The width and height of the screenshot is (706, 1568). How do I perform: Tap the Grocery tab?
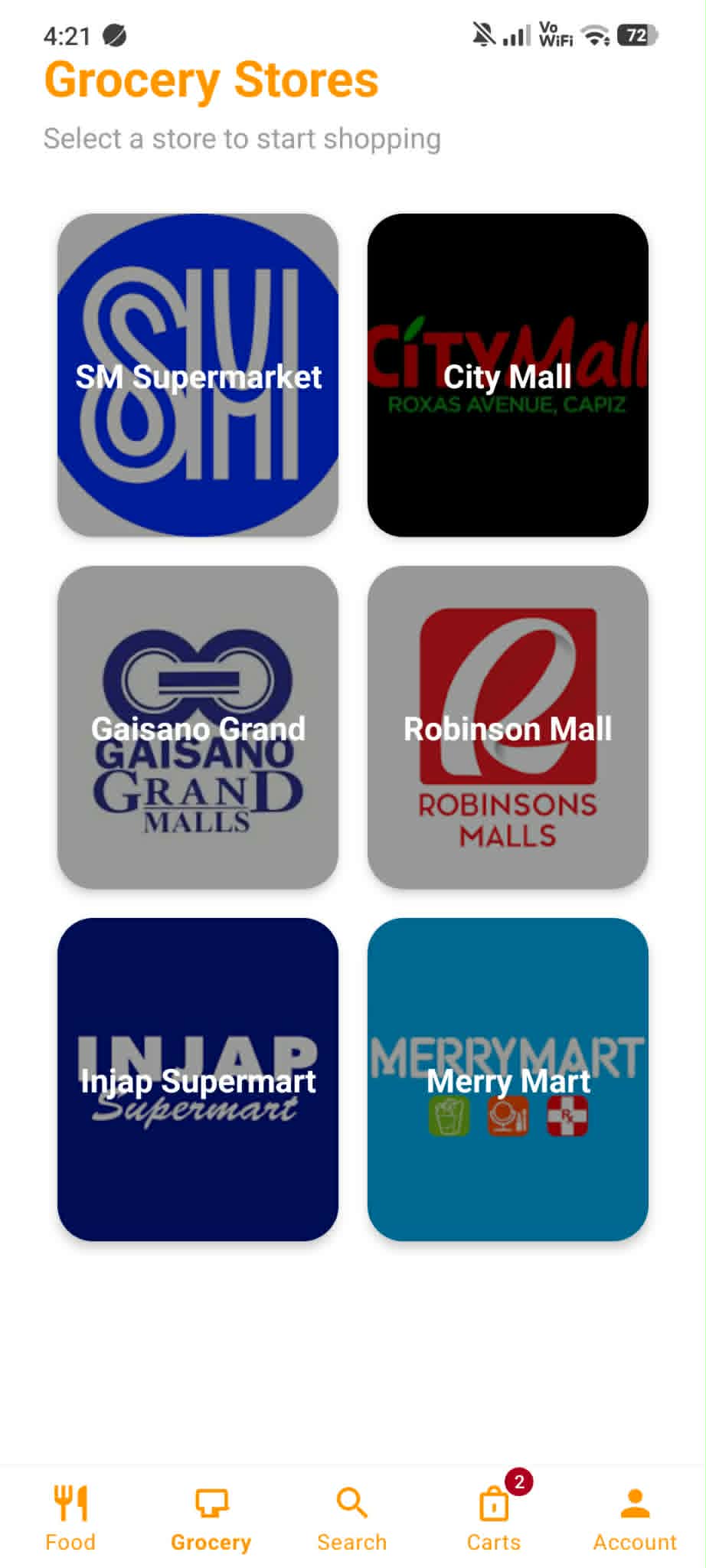point(211,1518)
